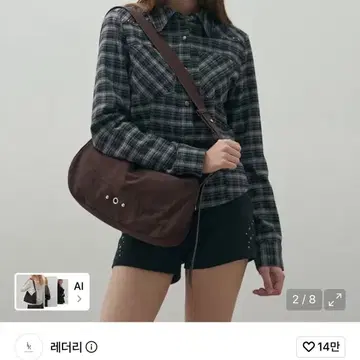Like the brand with heart 14만 button
This screenshot has width=360, height=360.
tap(321, 347)
